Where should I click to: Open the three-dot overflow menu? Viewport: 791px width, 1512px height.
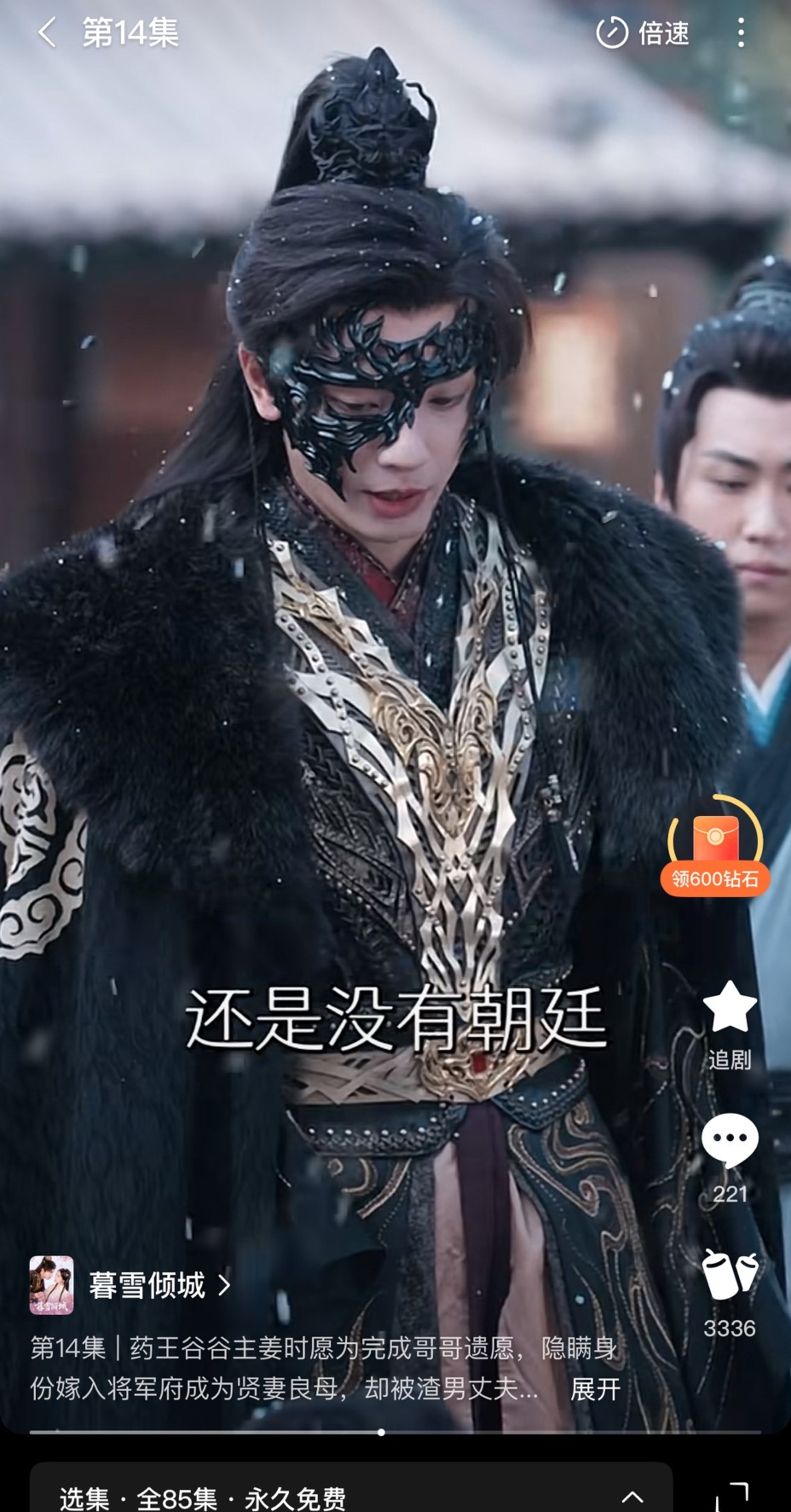click(741, 32)
